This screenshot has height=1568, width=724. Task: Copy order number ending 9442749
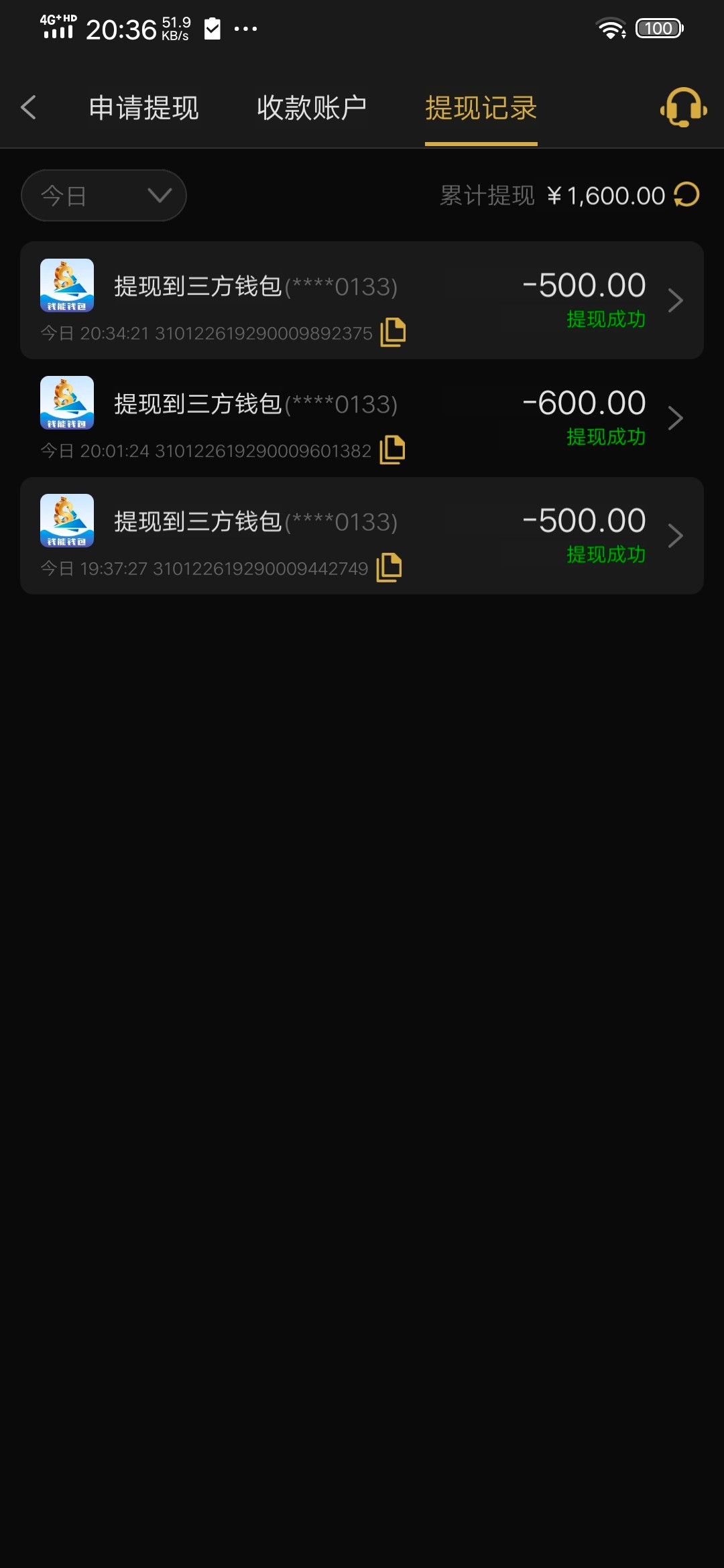[x=389, y=568]
